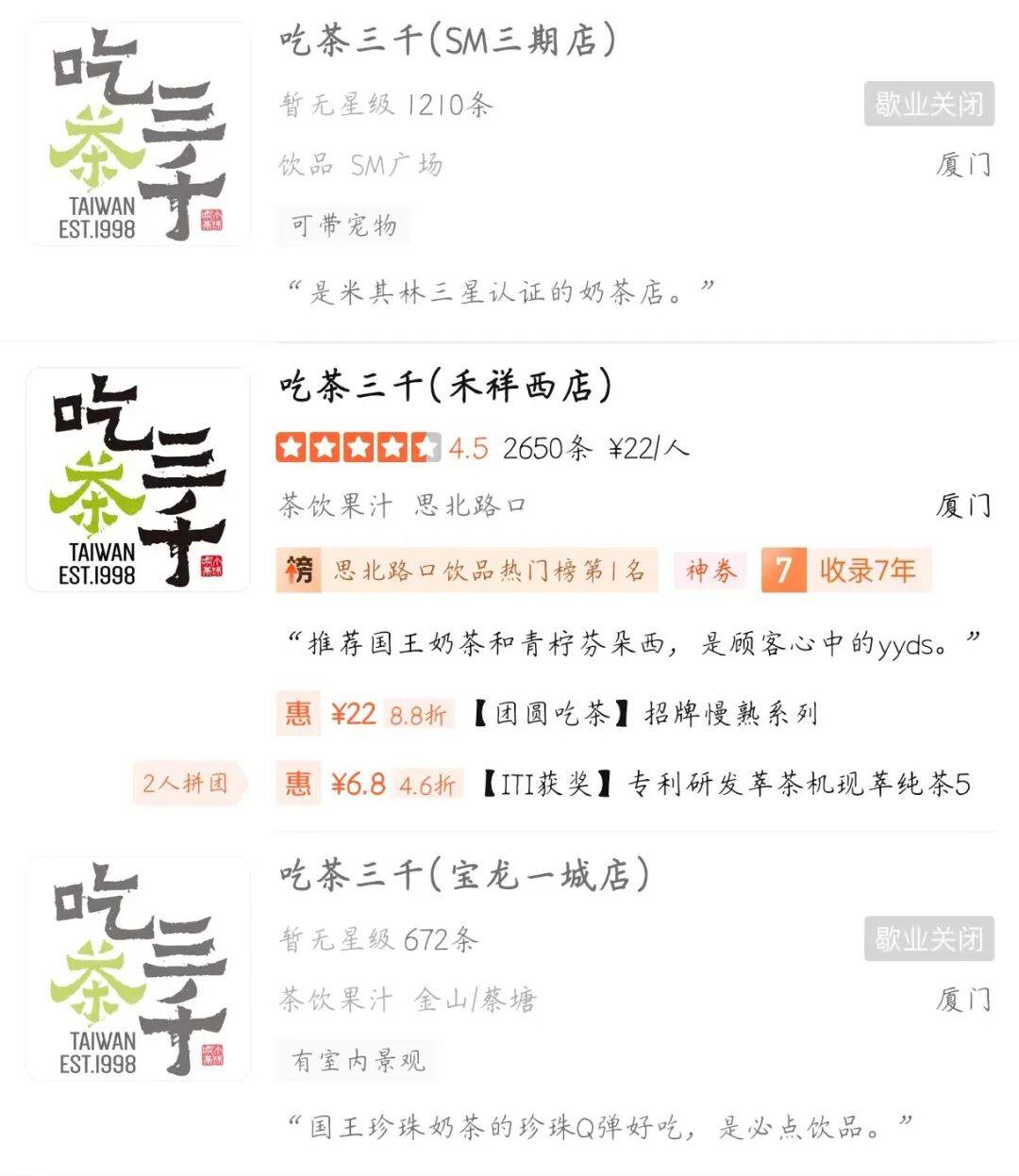Click the 神券 coupon icon

click(710, 570)
